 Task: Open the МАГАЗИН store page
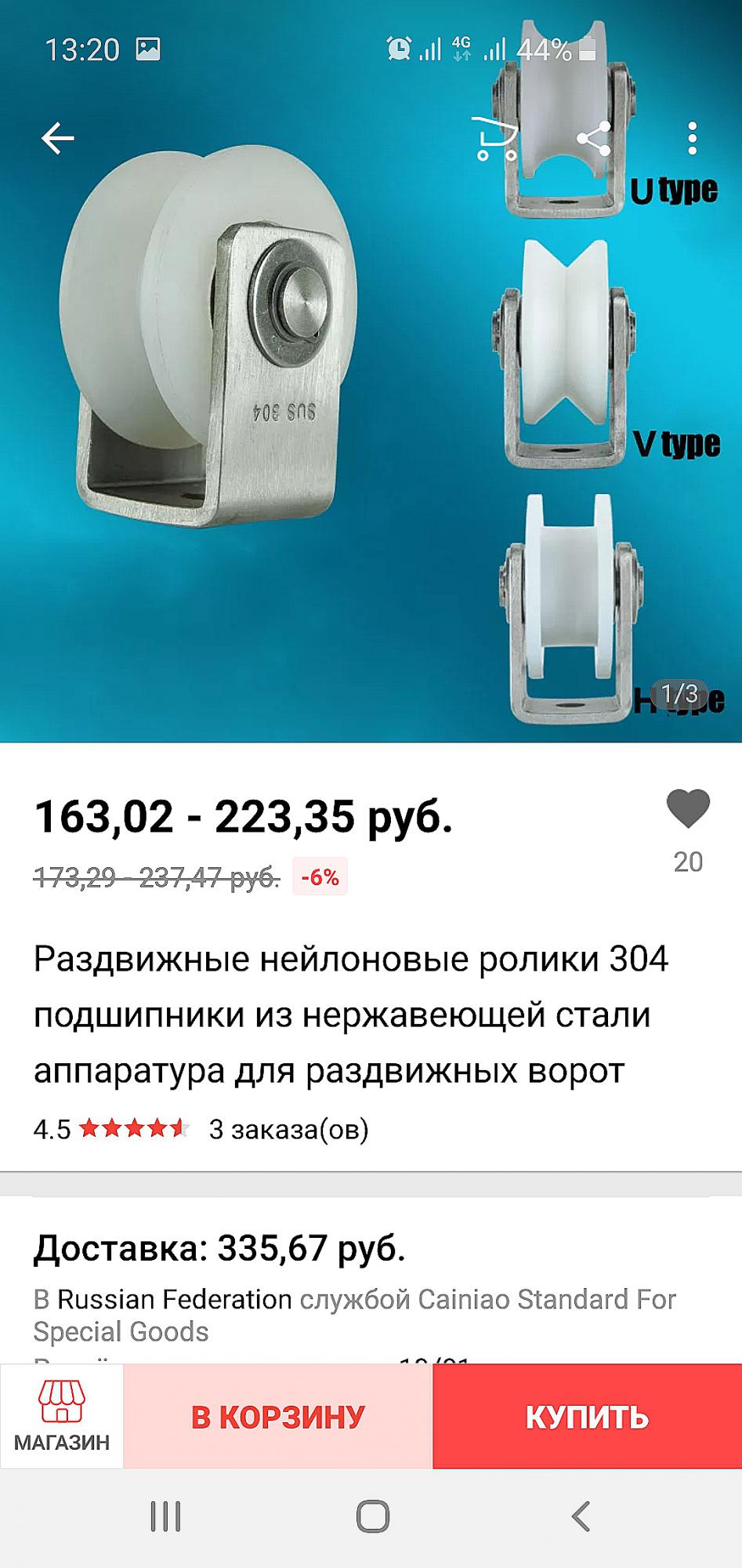(x=62, y=1416)
